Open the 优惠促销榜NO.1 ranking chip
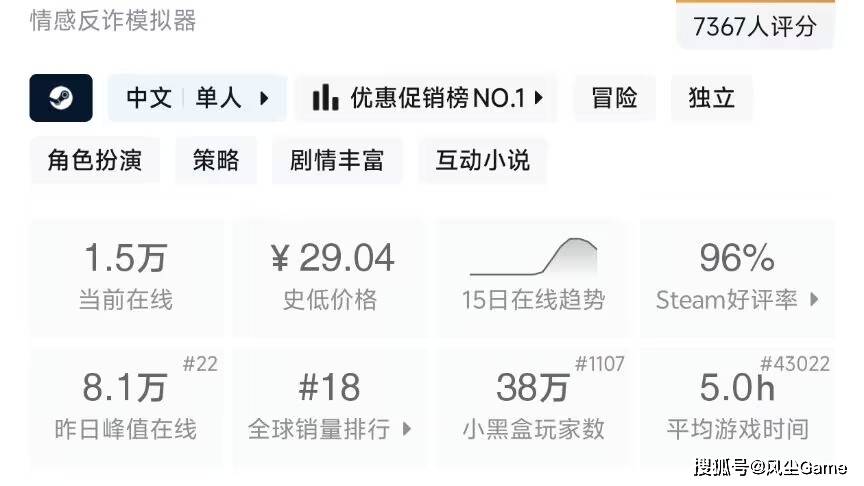This screenshot has width=864, height=486. click(x=427, y=98)
